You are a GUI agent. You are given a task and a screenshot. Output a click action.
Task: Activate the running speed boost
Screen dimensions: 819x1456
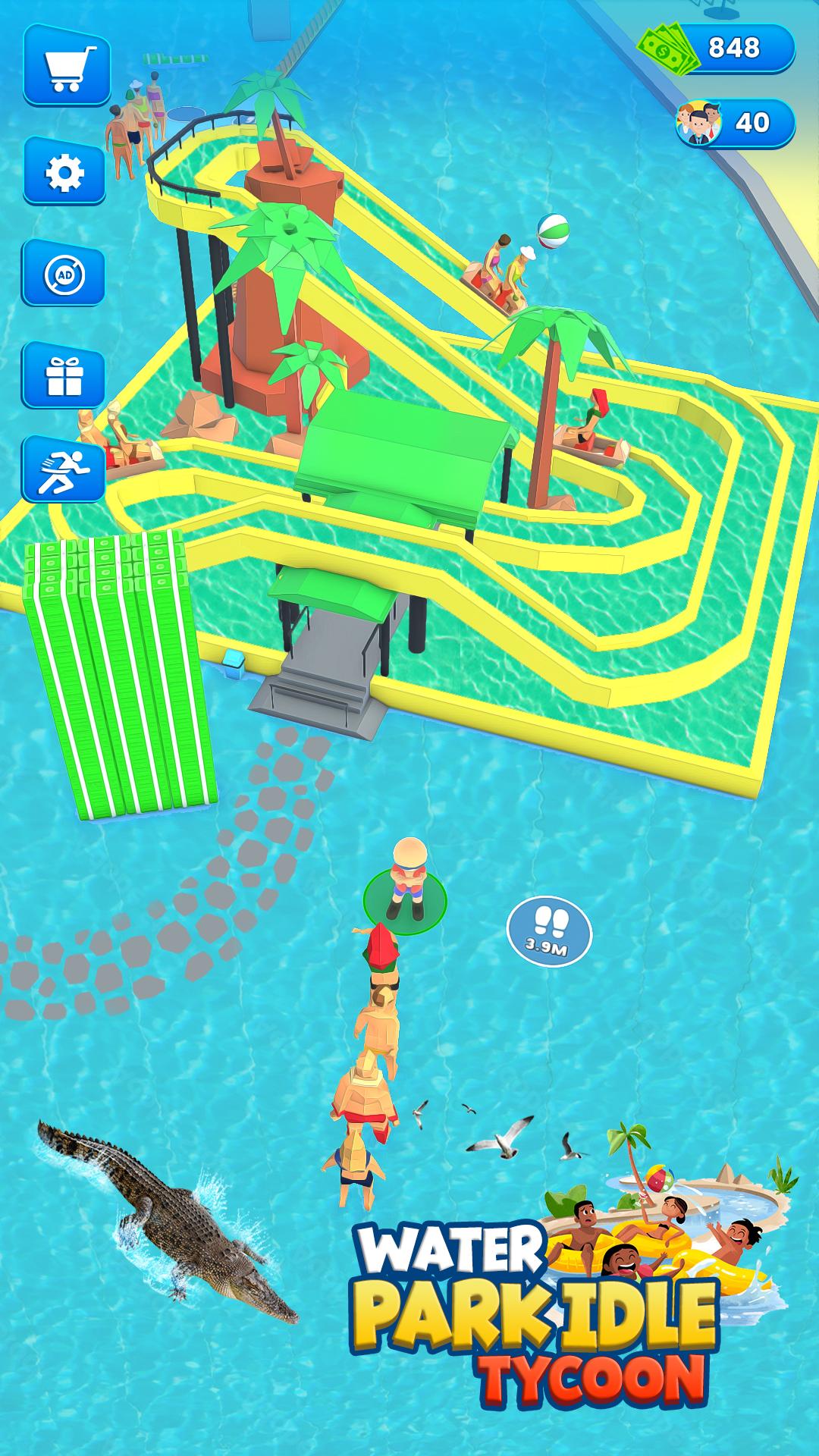(x=64, y=469)
